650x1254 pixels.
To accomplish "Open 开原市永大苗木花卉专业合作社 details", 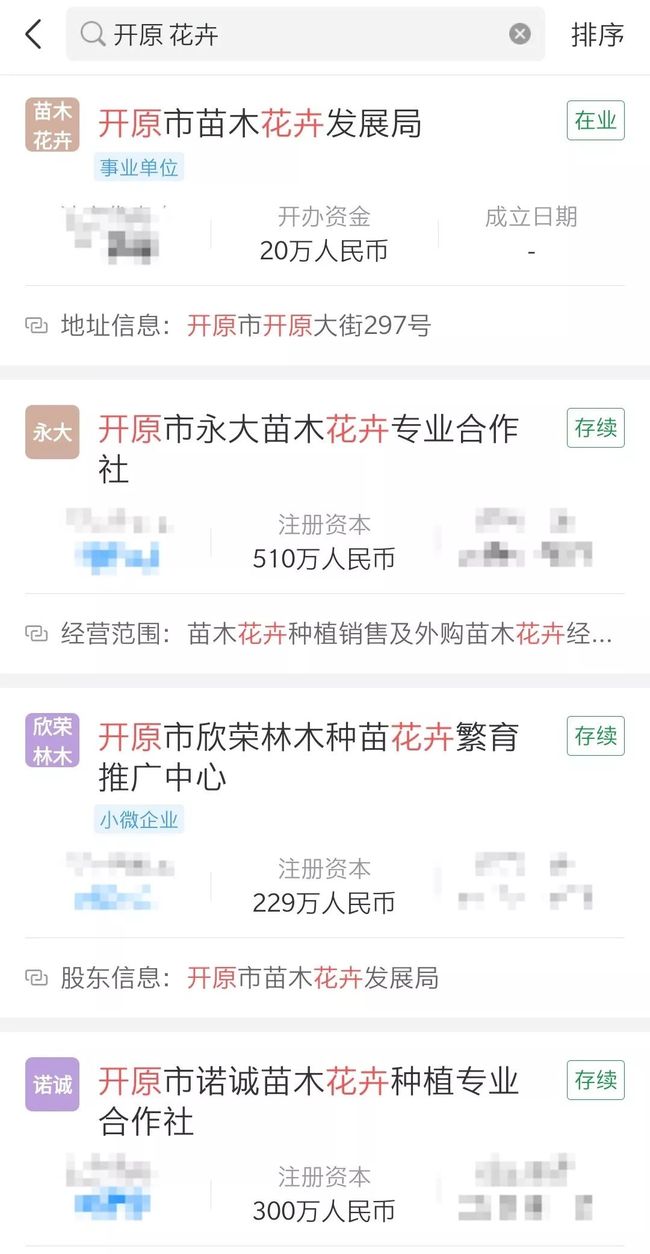I will [x=308, y=448].
